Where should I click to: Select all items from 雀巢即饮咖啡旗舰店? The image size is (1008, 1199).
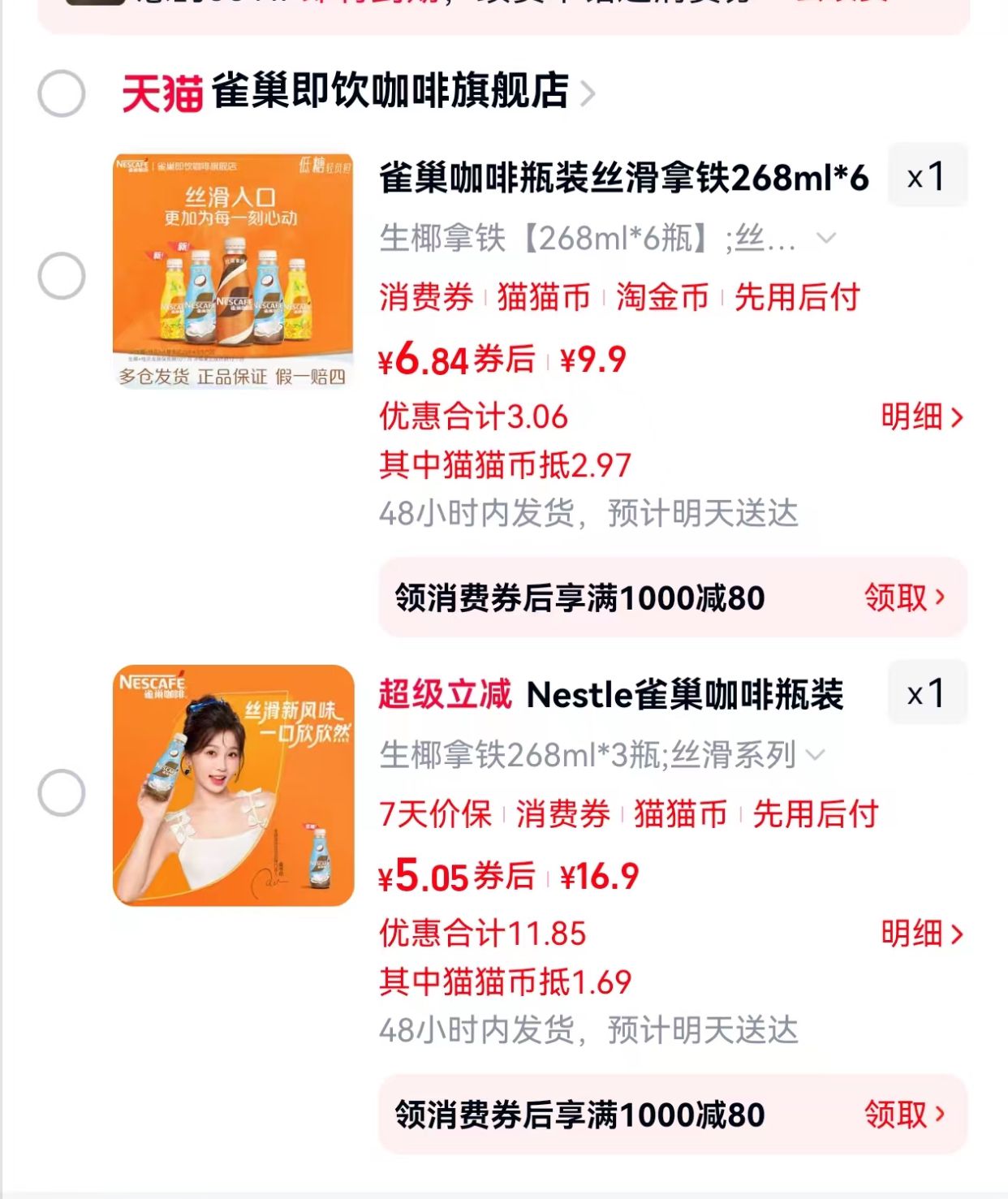[62, 93]
